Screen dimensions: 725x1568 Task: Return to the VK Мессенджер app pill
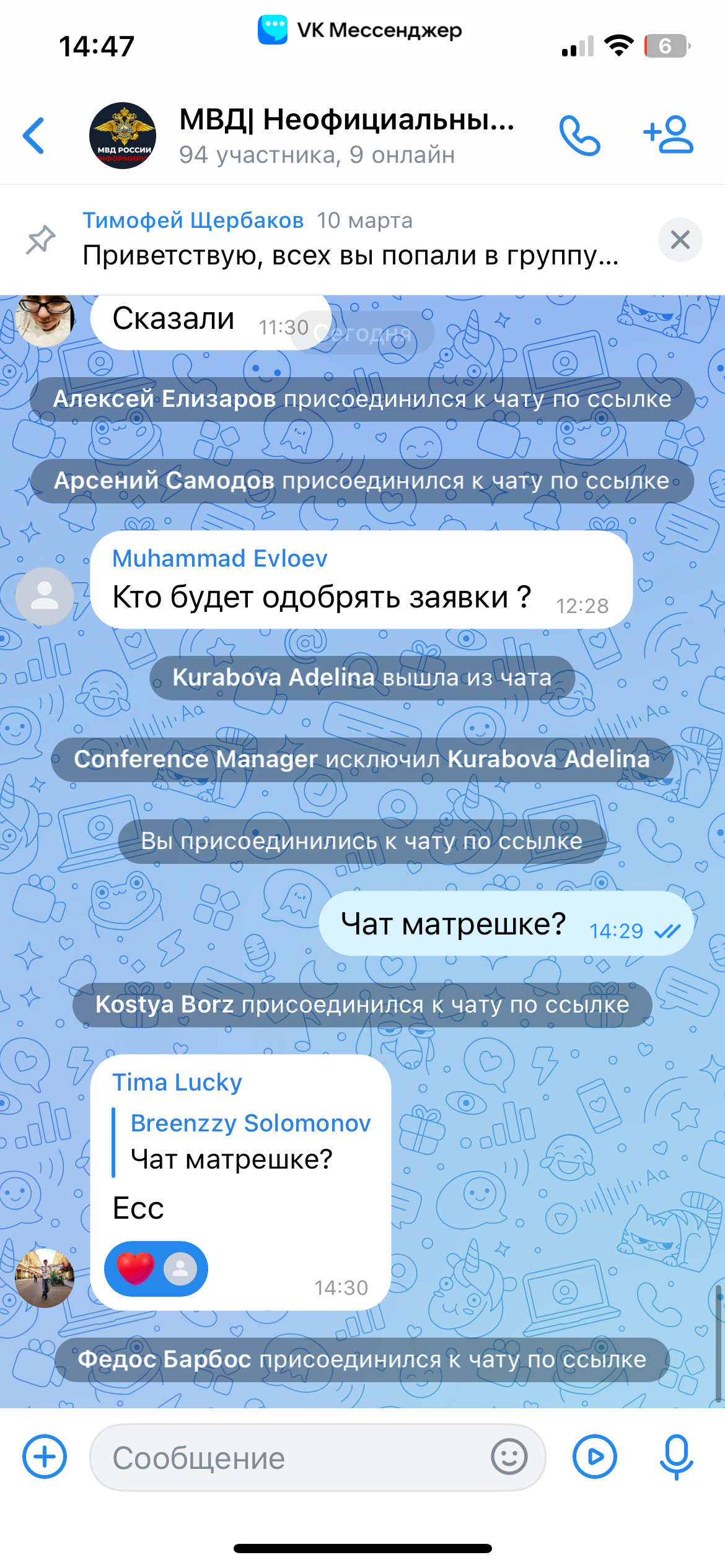(x=361, y=30)
